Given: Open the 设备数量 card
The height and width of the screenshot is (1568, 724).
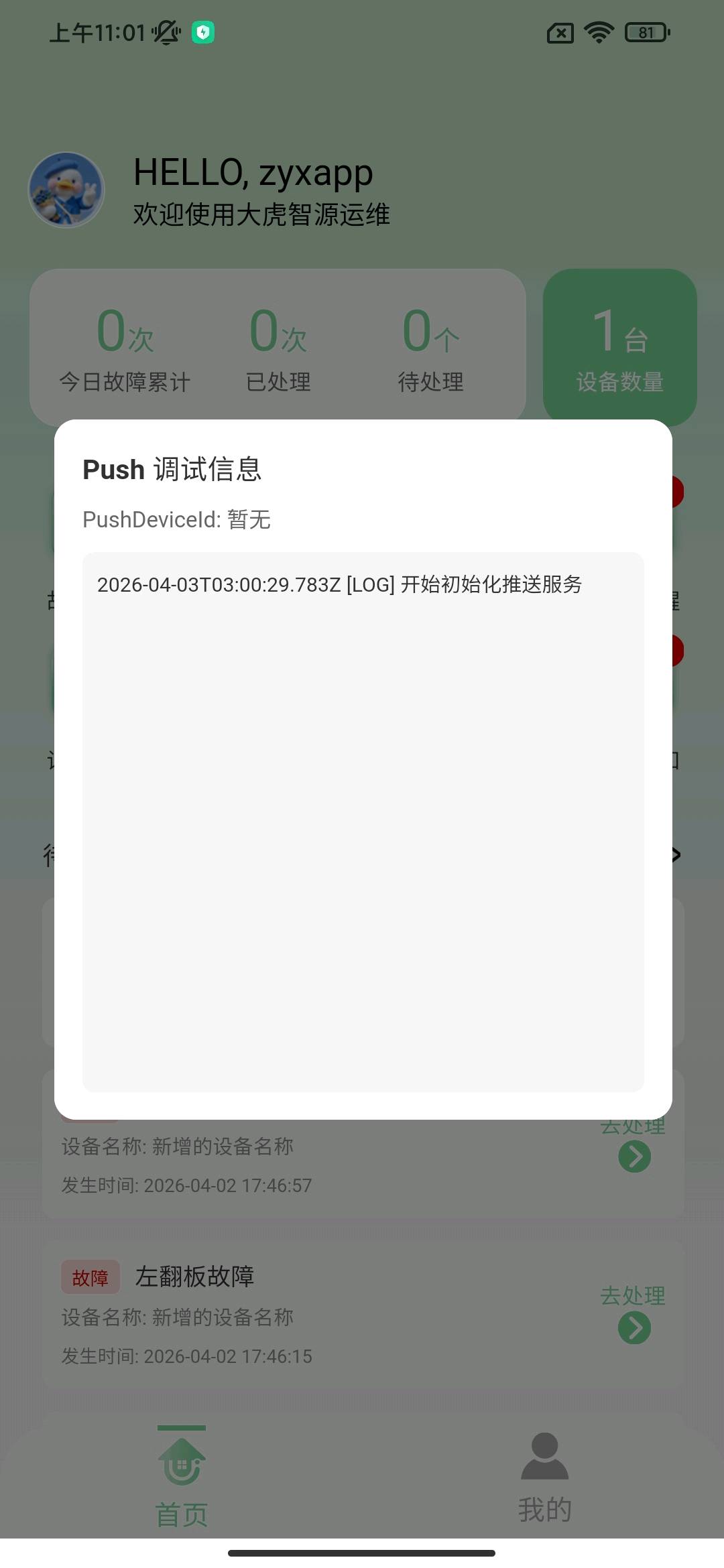Looking at the screenshot, I should pos(619,347).
